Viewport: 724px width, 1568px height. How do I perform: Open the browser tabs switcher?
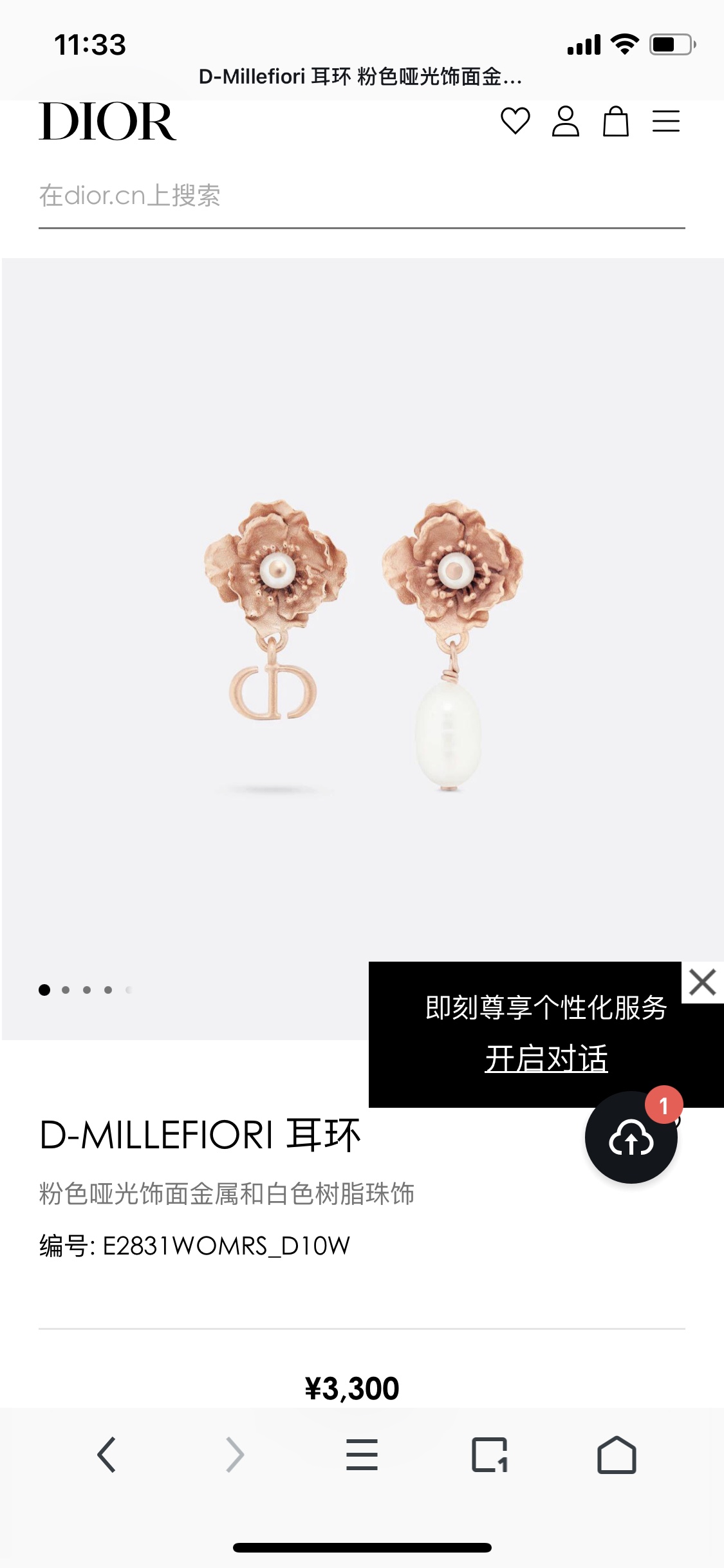point(489,1455)
